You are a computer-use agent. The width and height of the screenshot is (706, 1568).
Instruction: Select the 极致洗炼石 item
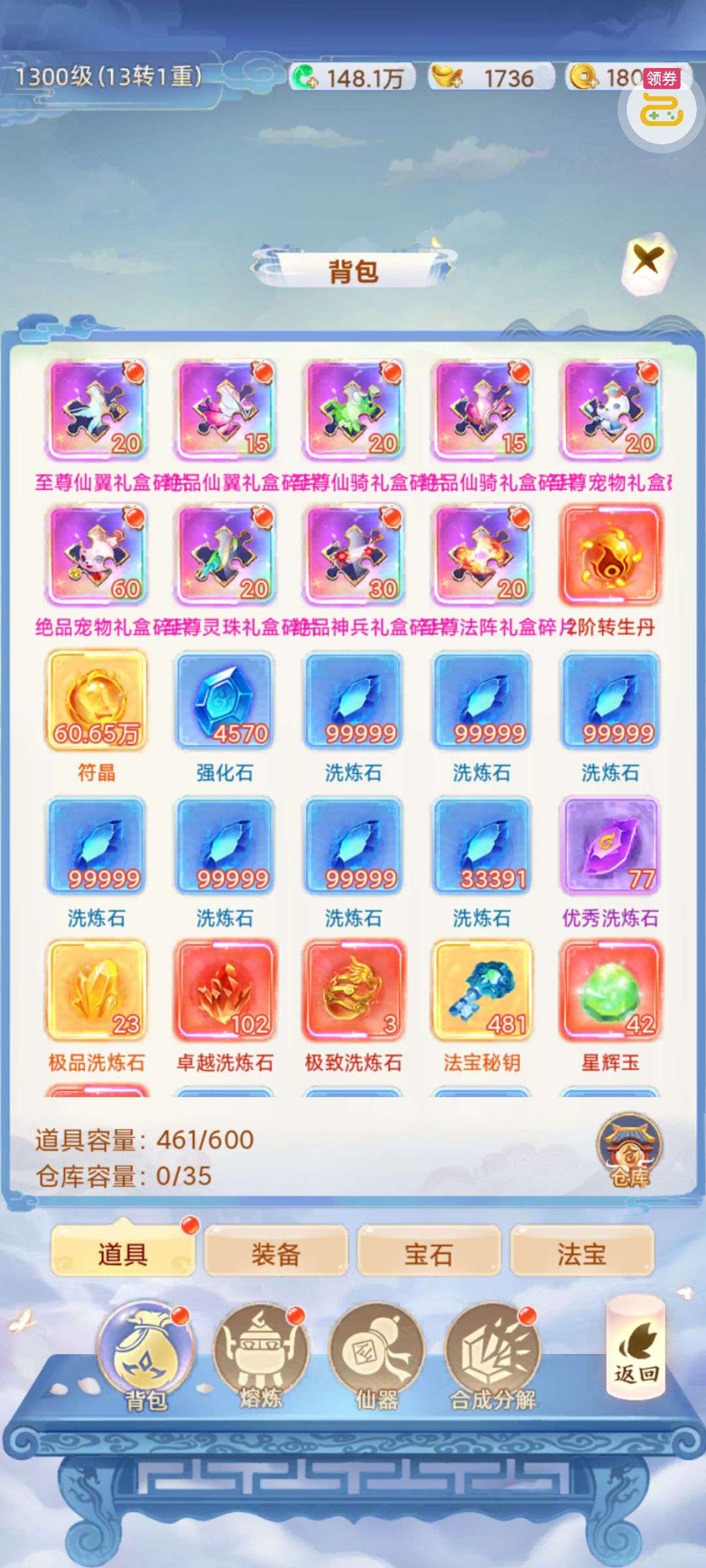coord(353,991)
